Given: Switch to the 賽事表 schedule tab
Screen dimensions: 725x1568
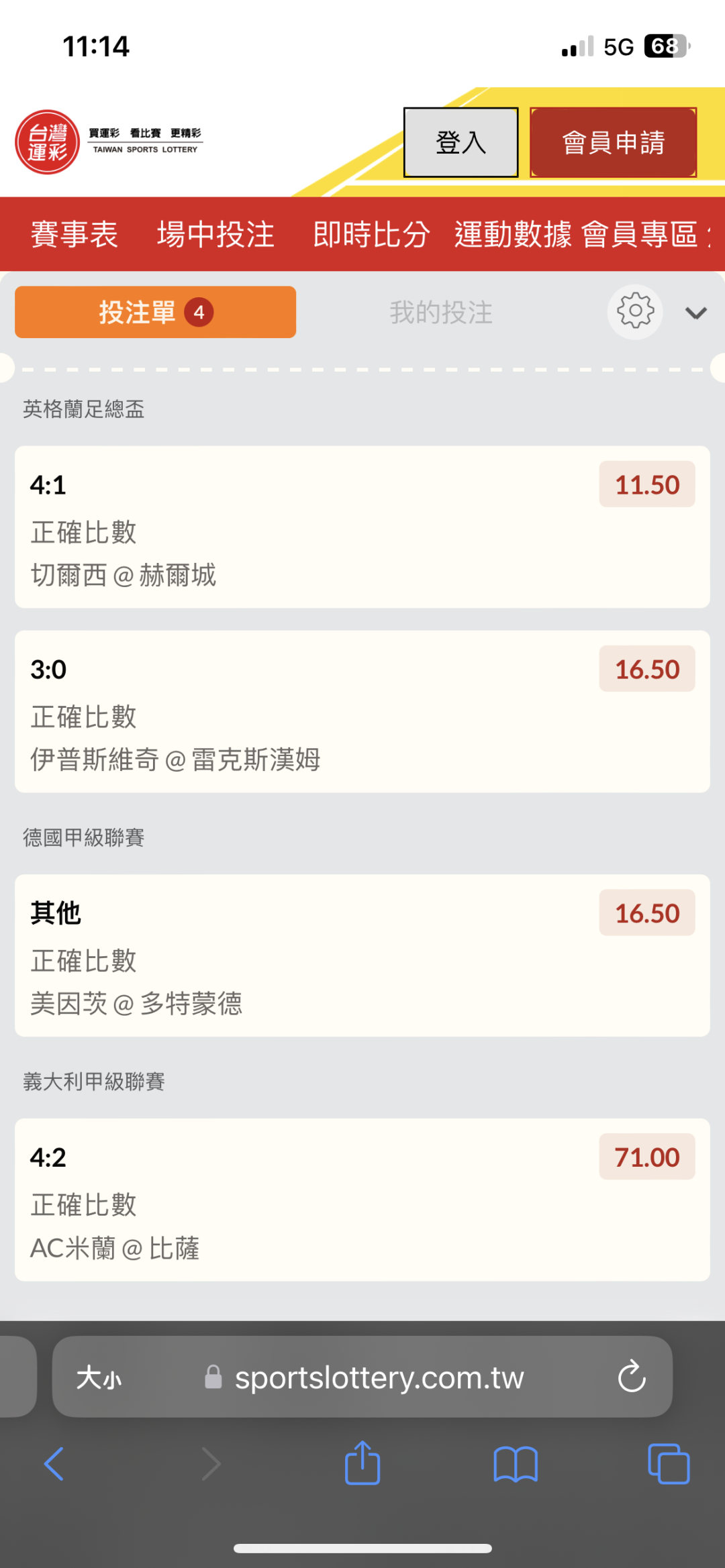Looking at the screenshot, I should pyautogui.click(x=75, y=235).
